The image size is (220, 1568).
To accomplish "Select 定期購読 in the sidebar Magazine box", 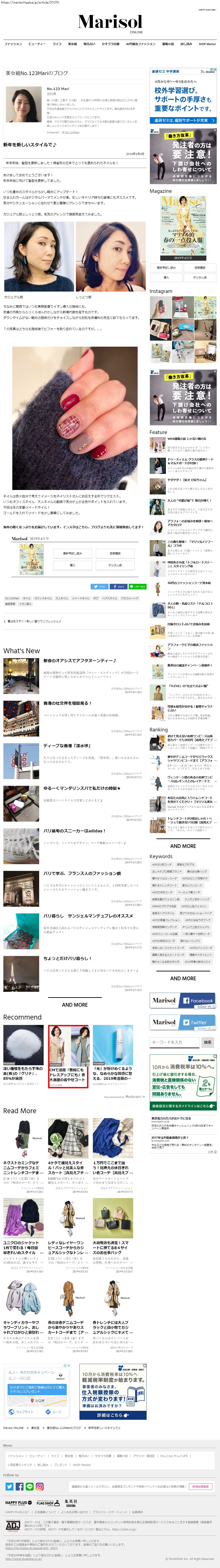I will [199, 267].
